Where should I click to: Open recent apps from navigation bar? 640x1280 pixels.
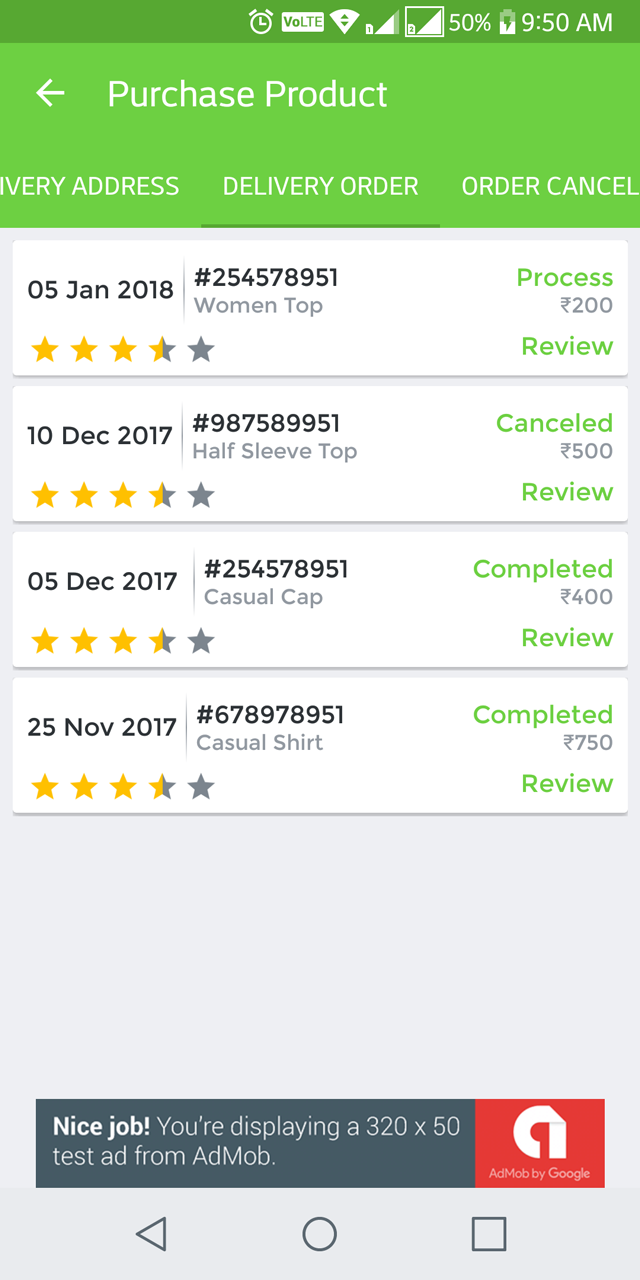tap(488, 1235)
